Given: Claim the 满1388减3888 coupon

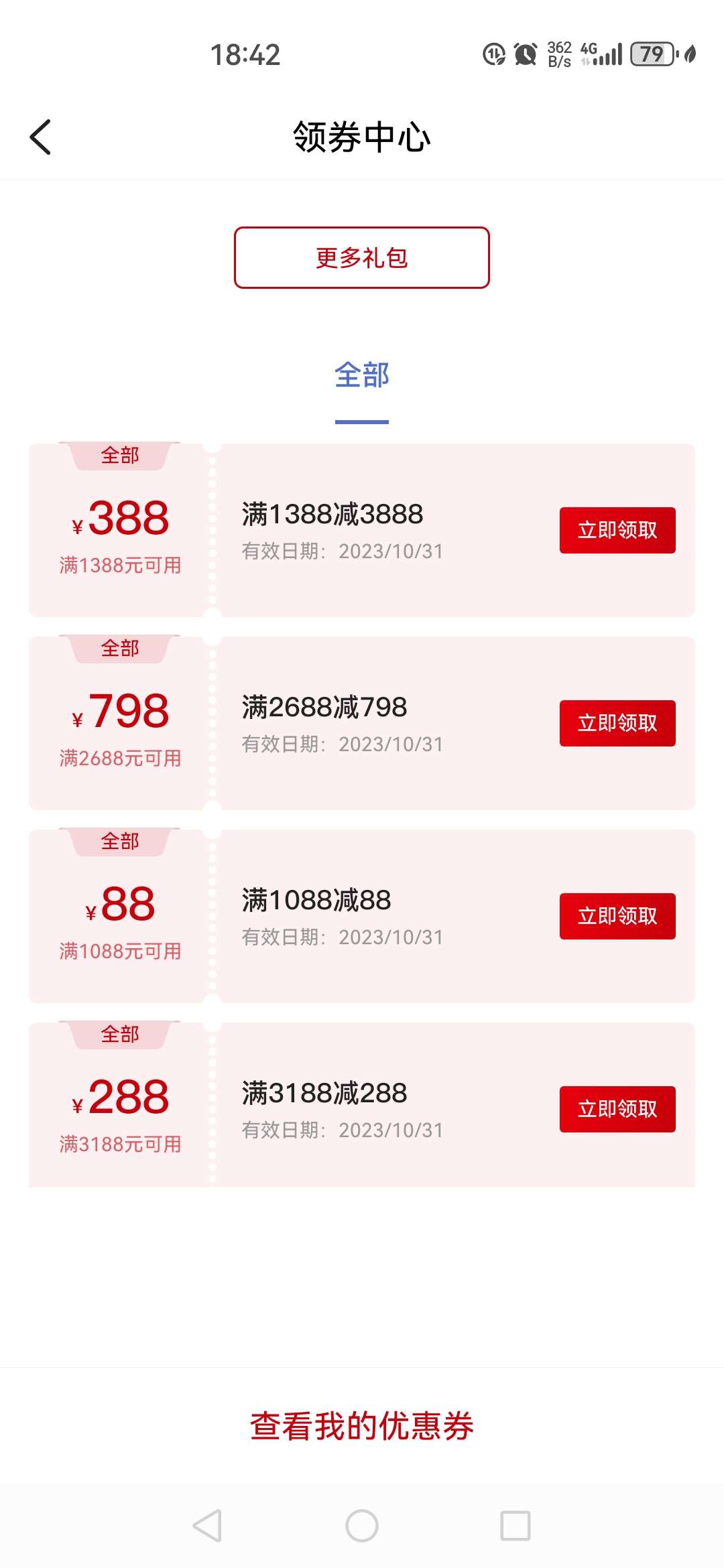Looking at the screenshot, I should pos(617,530).
